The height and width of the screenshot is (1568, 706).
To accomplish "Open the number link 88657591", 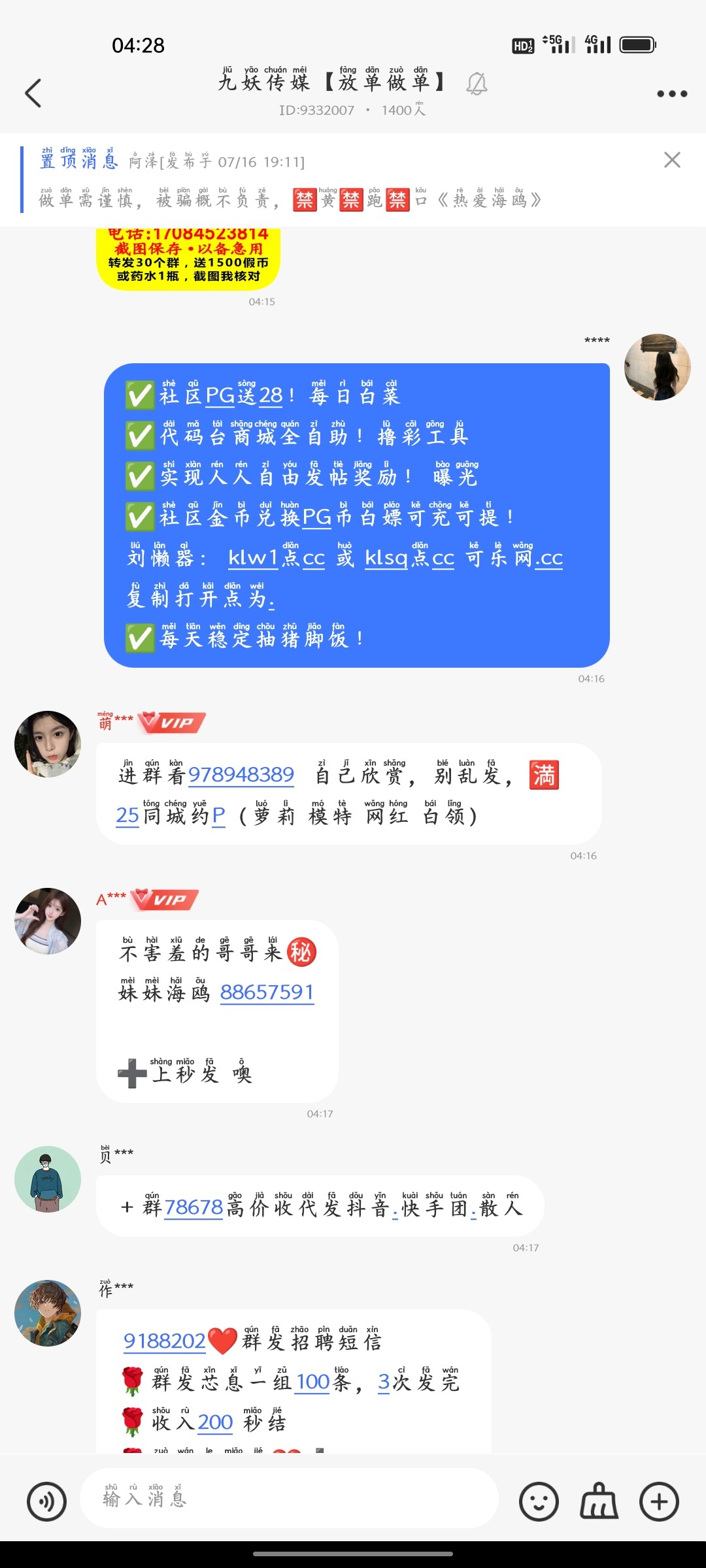I will [x=267, y=993].
